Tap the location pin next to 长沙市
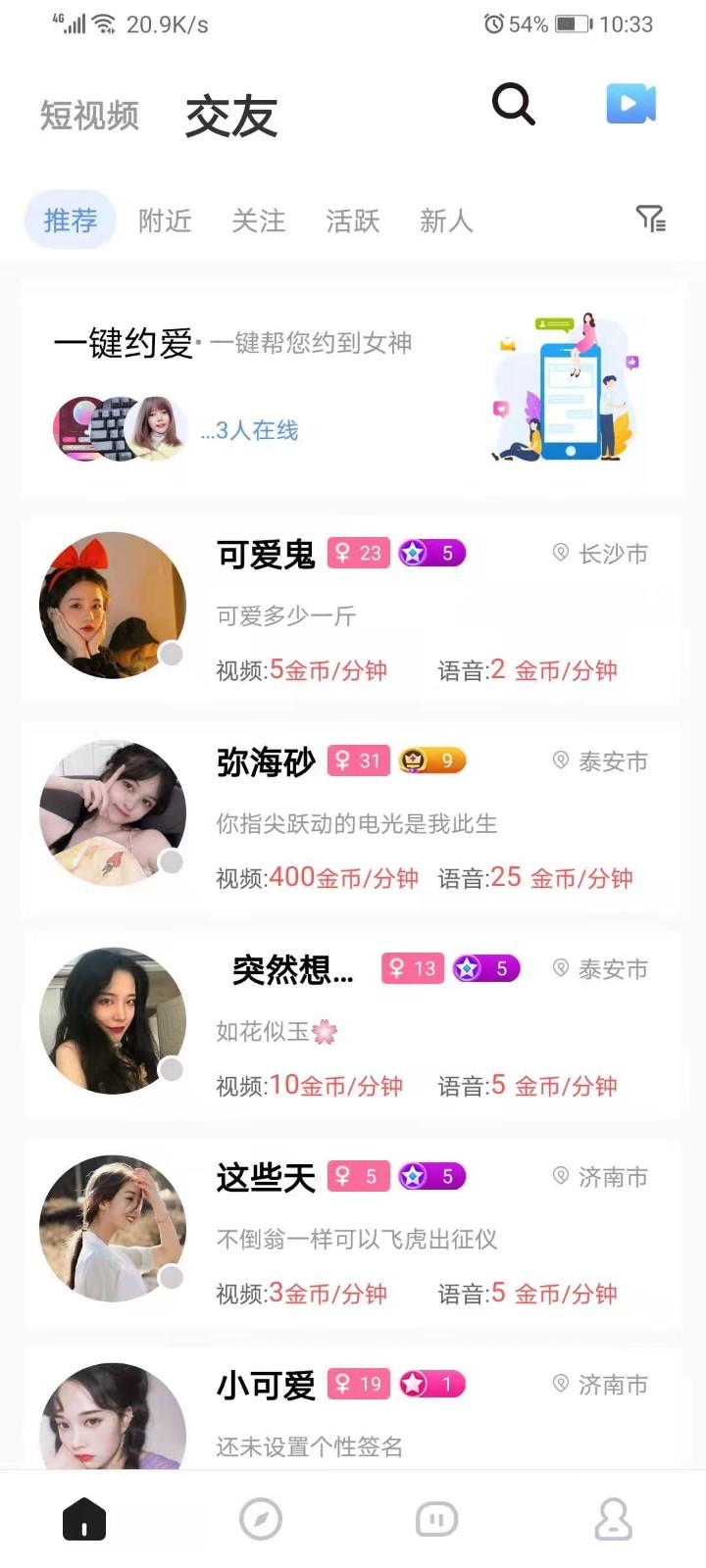Image resolution: width=706 pixels, height=1568 pixels. [560, 553]
